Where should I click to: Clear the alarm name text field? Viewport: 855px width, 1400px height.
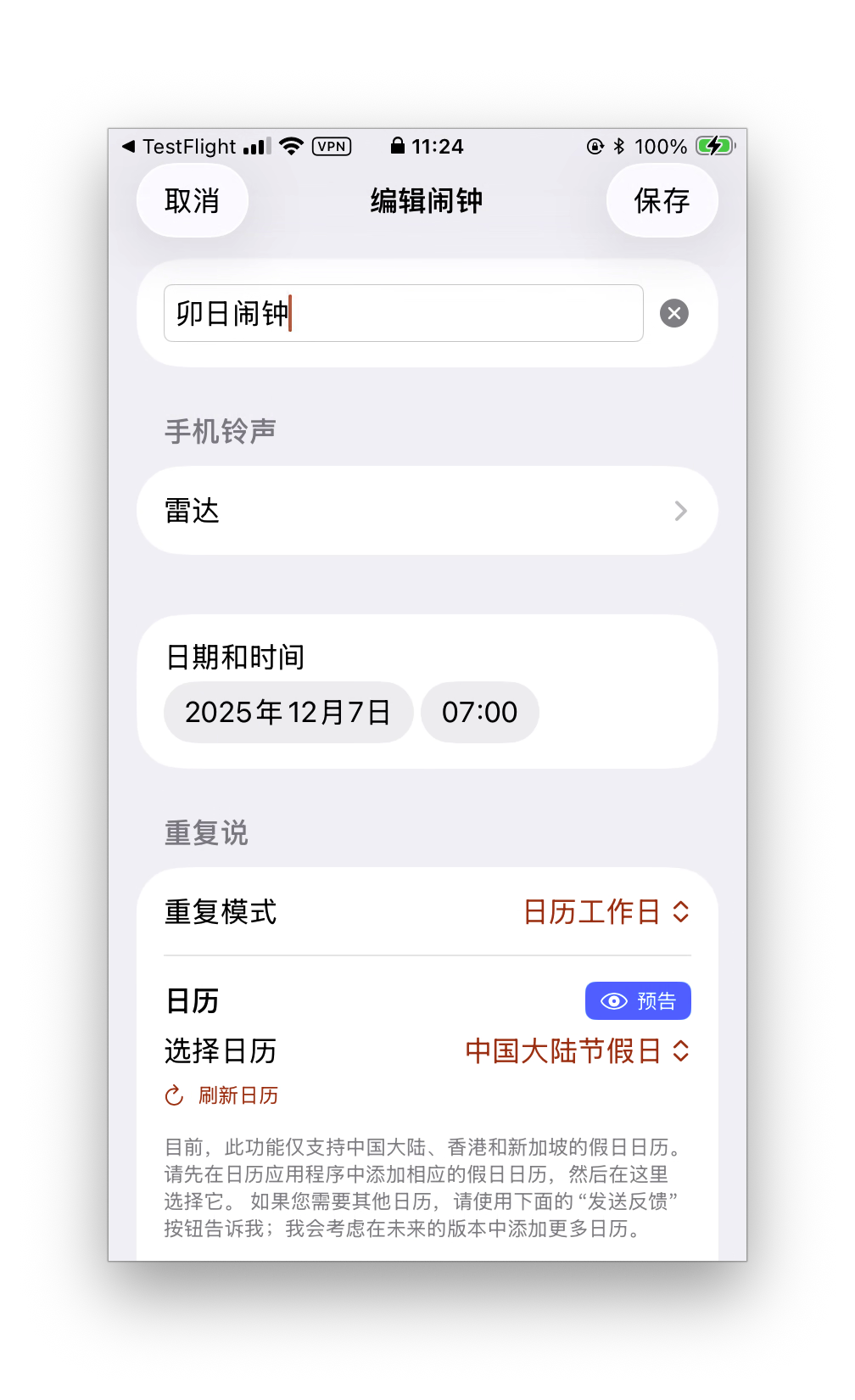pos(673,313)
